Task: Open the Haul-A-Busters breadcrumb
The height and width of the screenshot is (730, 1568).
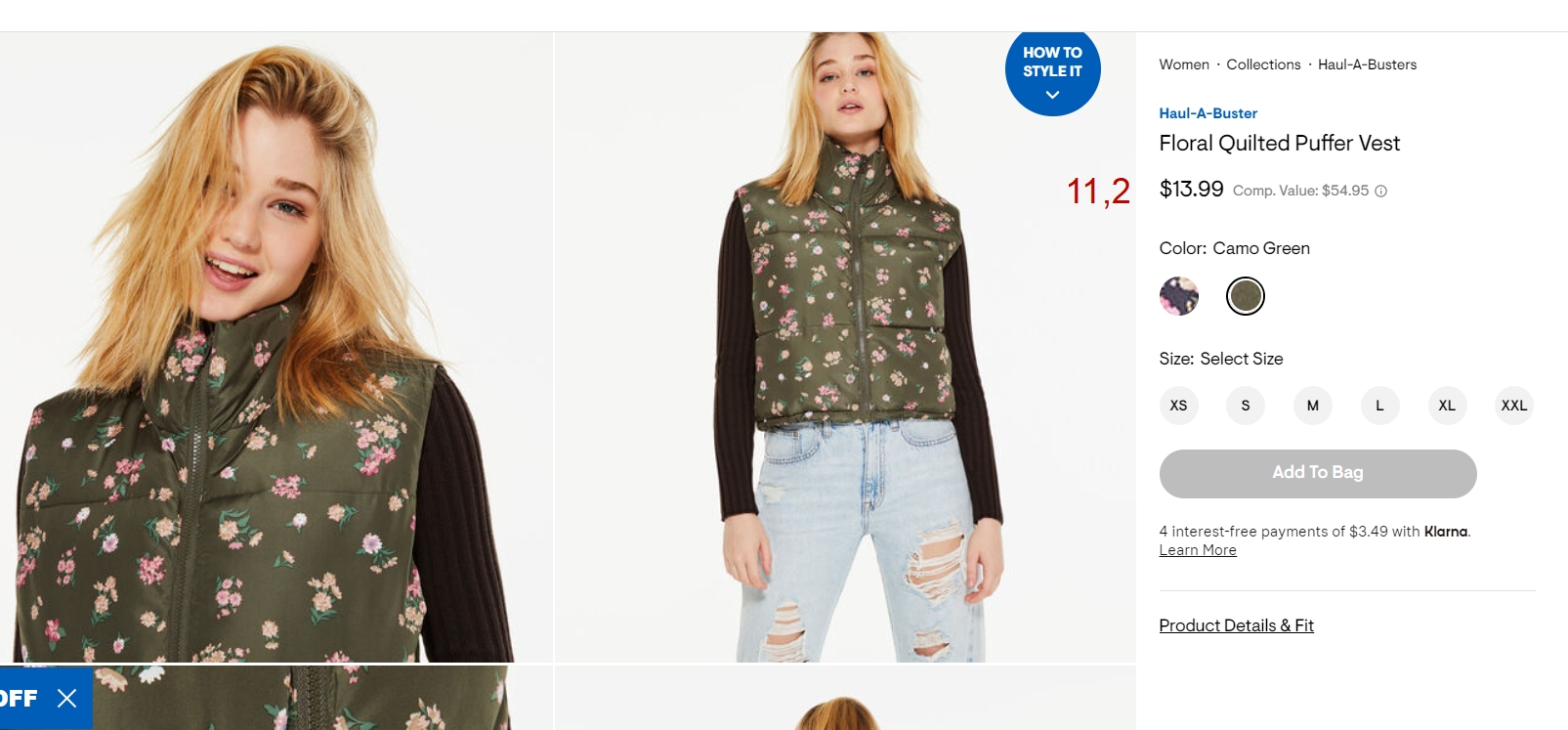Action: [1366, 64]
